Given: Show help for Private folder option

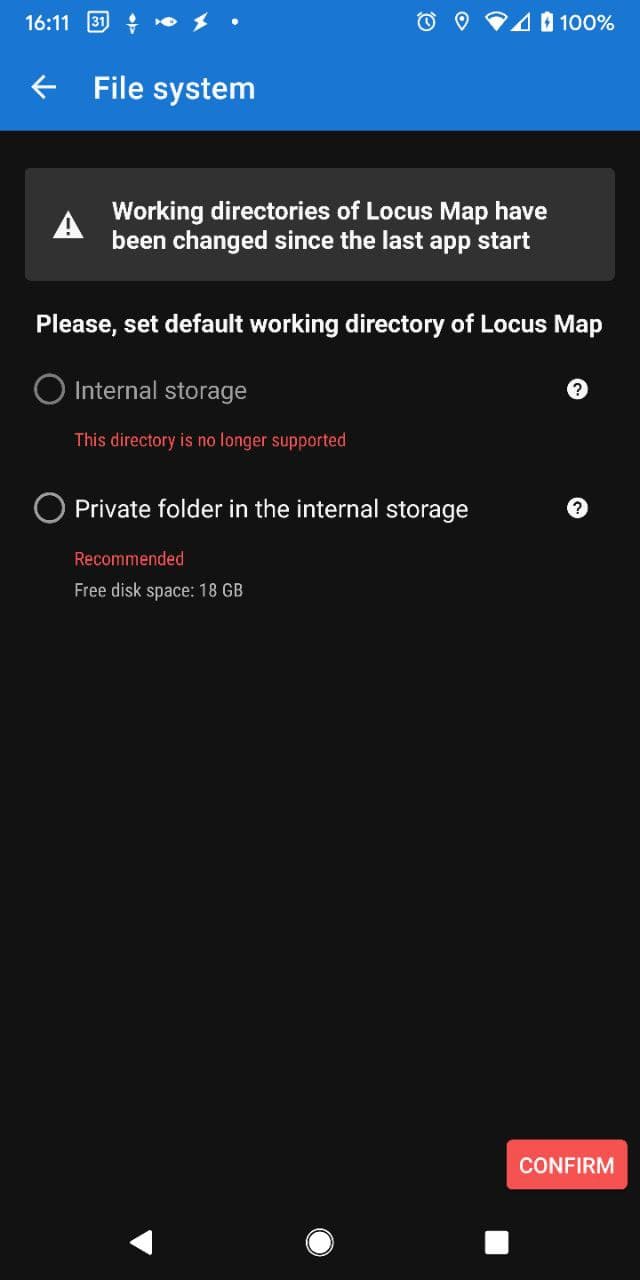Looking at the screenshot, I should pos(577,508).
